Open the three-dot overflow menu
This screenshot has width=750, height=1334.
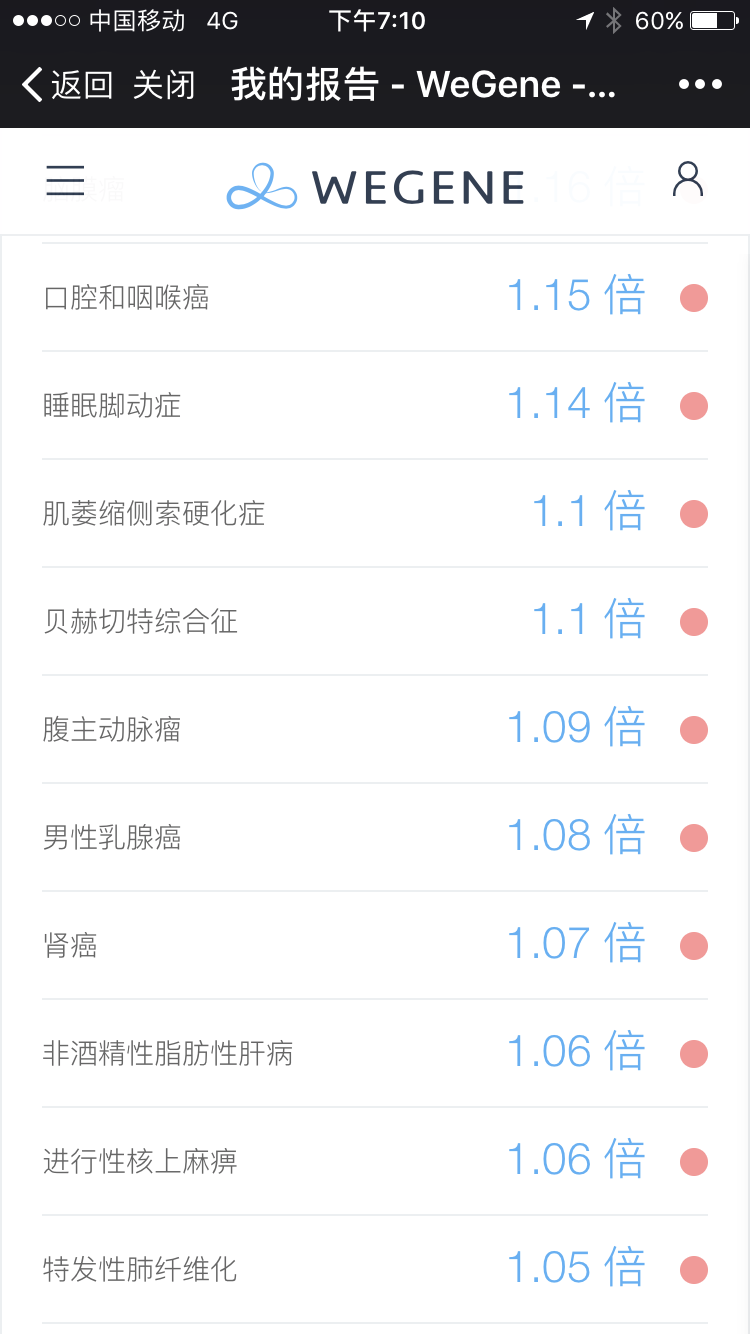[x=700, y=85]
